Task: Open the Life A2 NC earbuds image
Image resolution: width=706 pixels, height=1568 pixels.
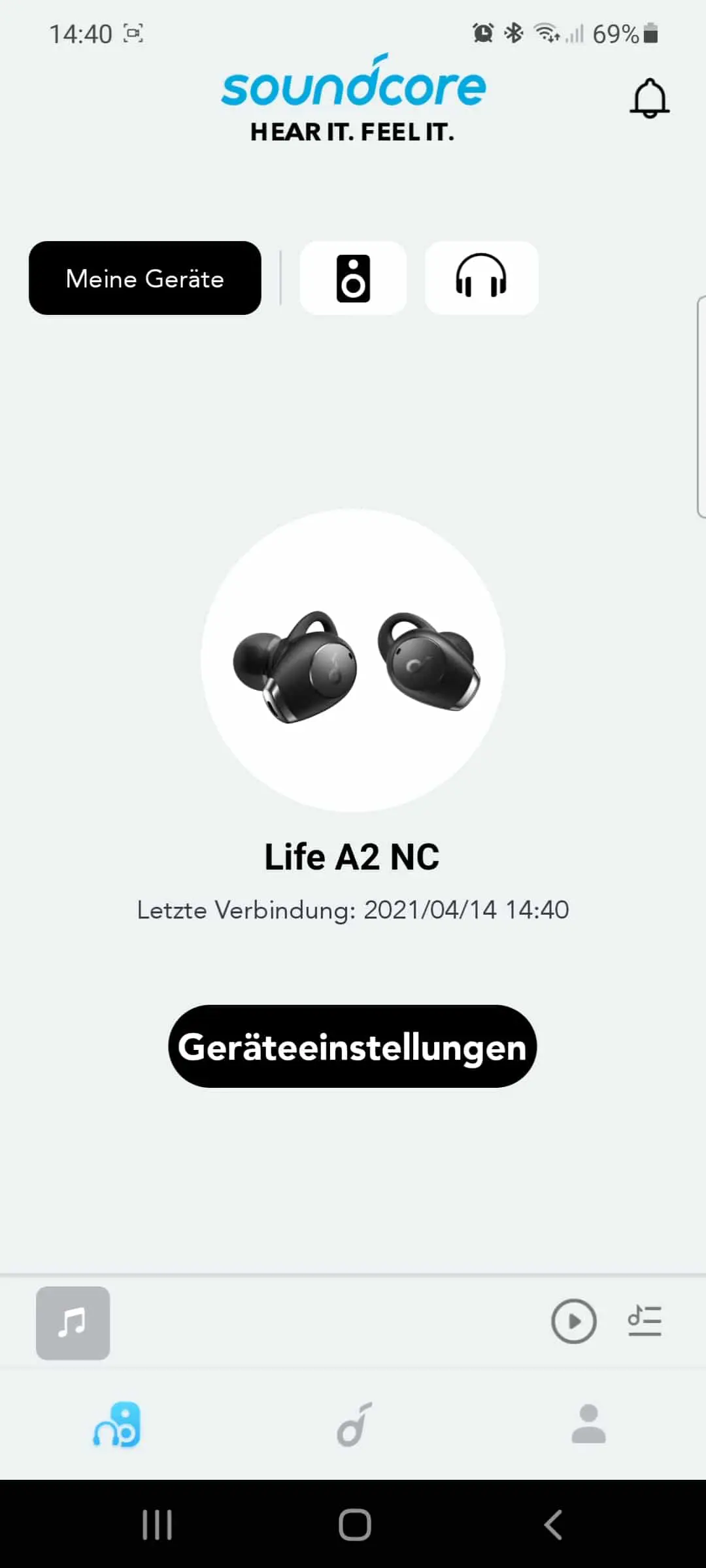Action: 353,661
